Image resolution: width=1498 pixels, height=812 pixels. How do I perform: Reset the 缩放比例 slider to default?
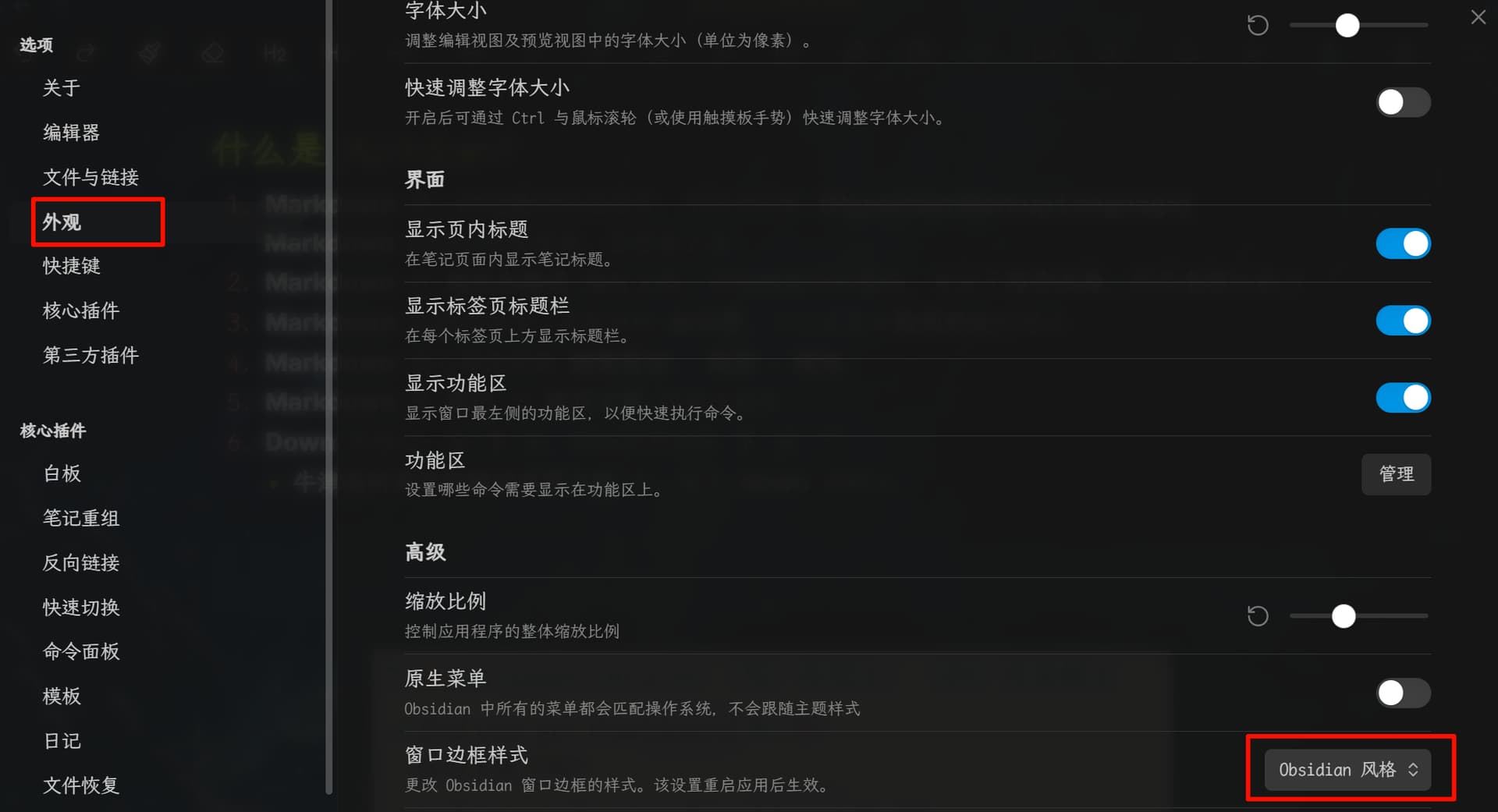tap(1257, 616)
